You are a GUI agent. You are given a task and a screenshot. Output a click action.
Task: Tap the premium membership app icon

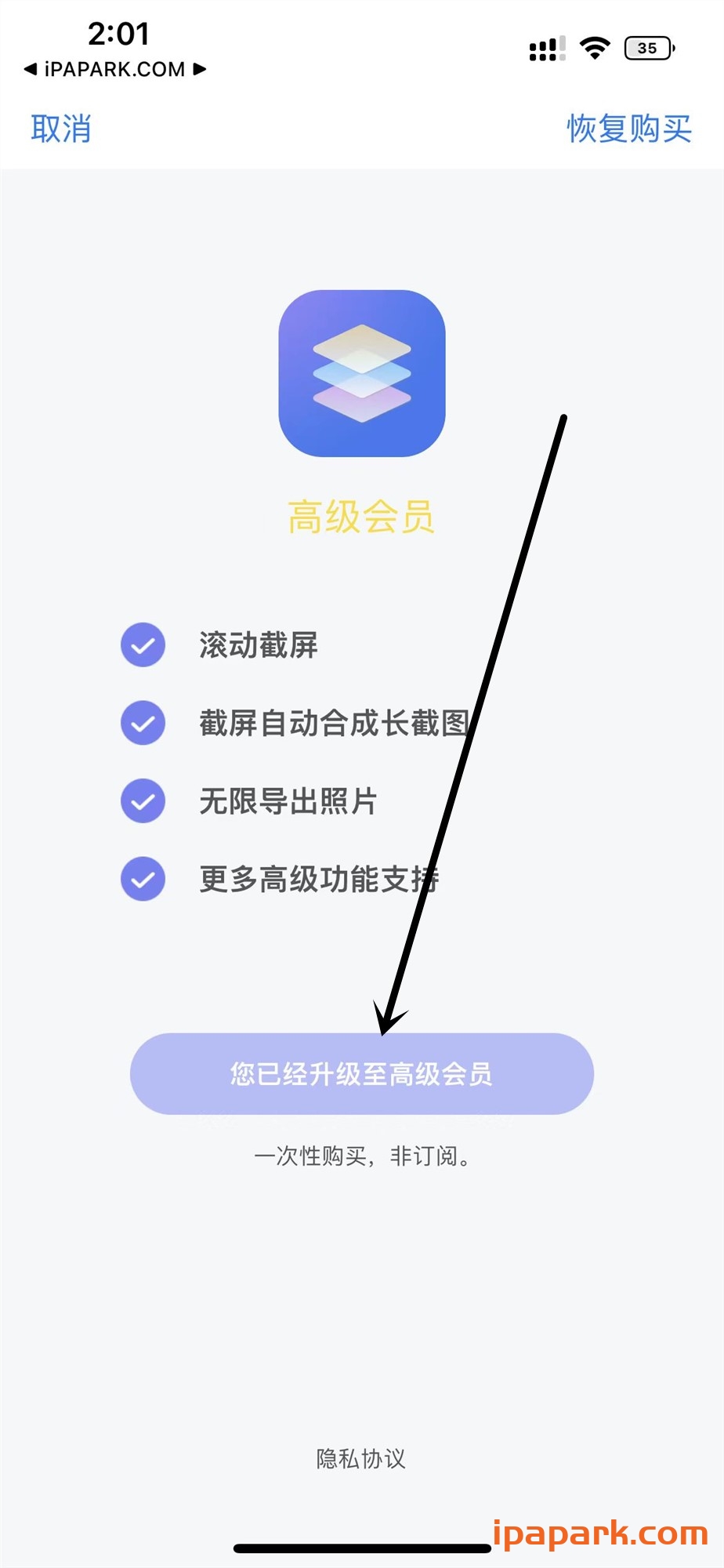(360, 376)
